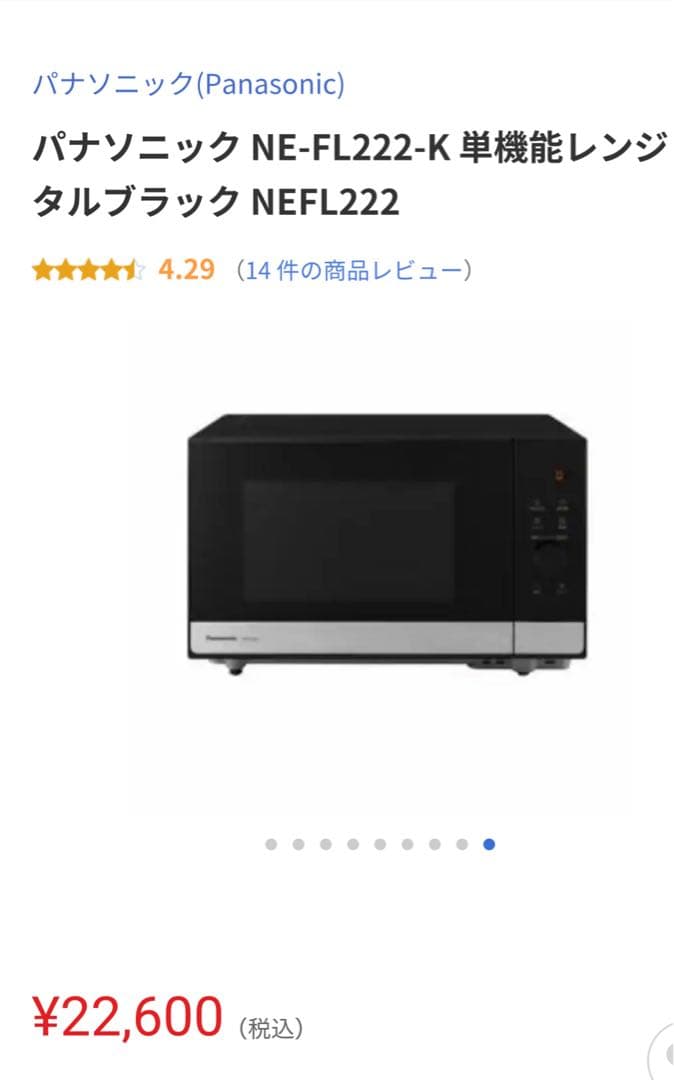Open the 14 件の商品レビュー link
Viewport: 674px width, 1080px height.
(x=353, y=270)
